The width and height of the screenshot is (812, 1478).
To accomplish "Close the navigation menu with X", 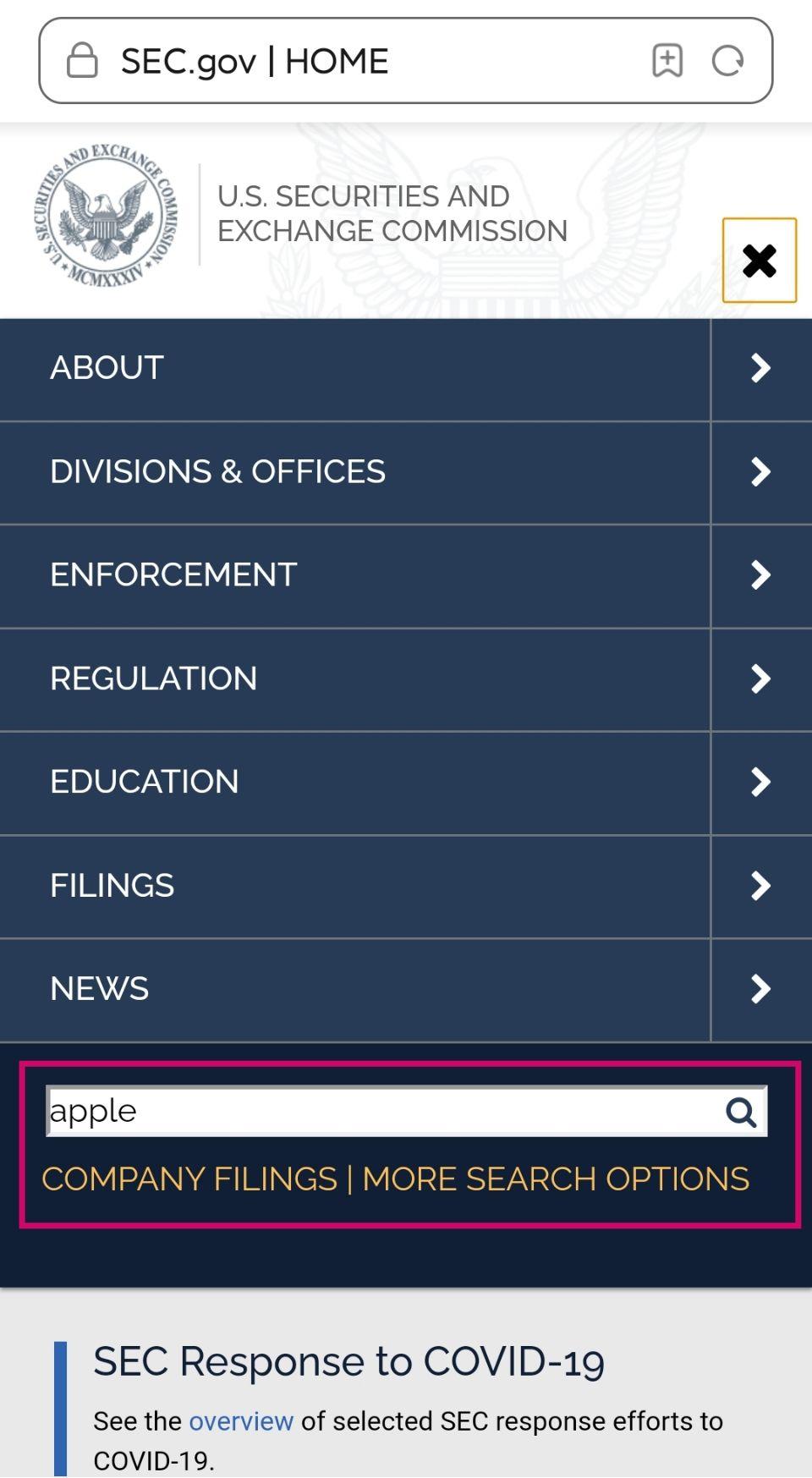I will tap(759, 261).
